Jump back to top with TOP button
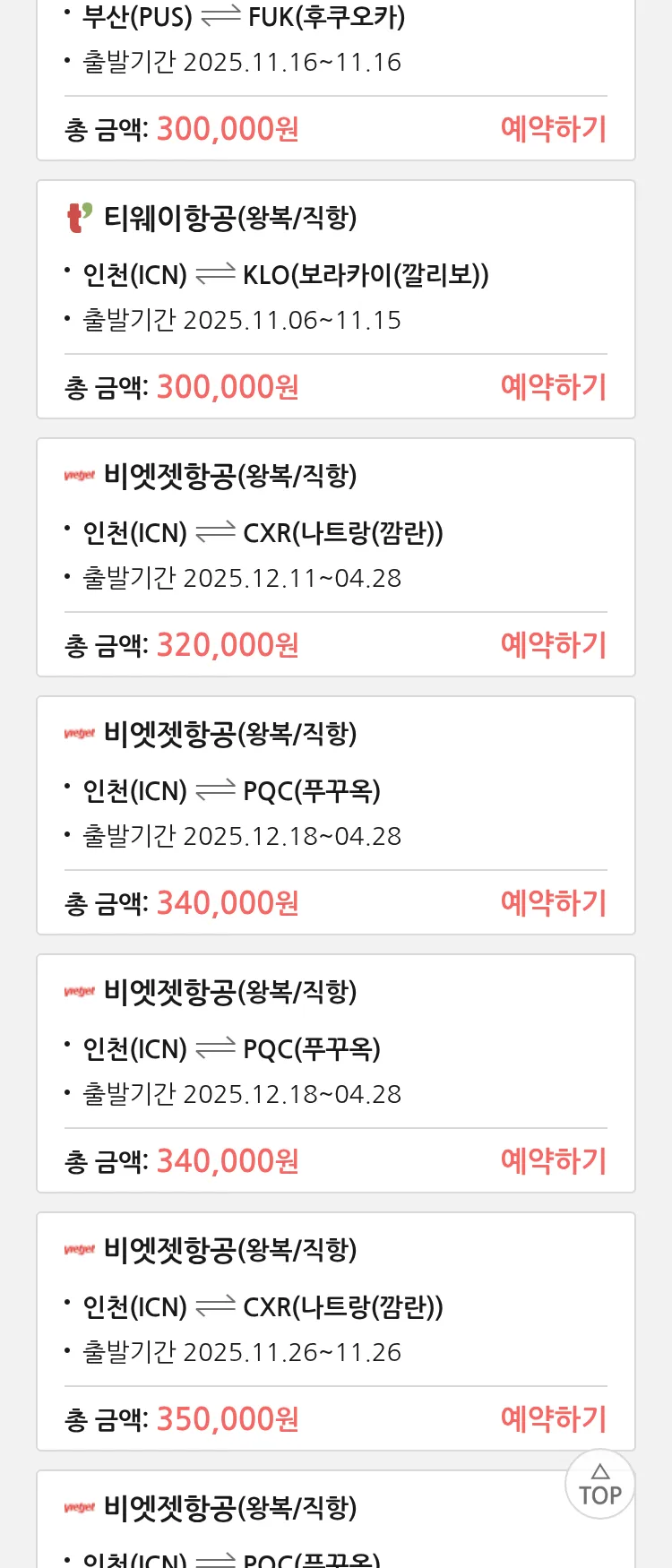 pyautogui.click(x=599, y=1485)
